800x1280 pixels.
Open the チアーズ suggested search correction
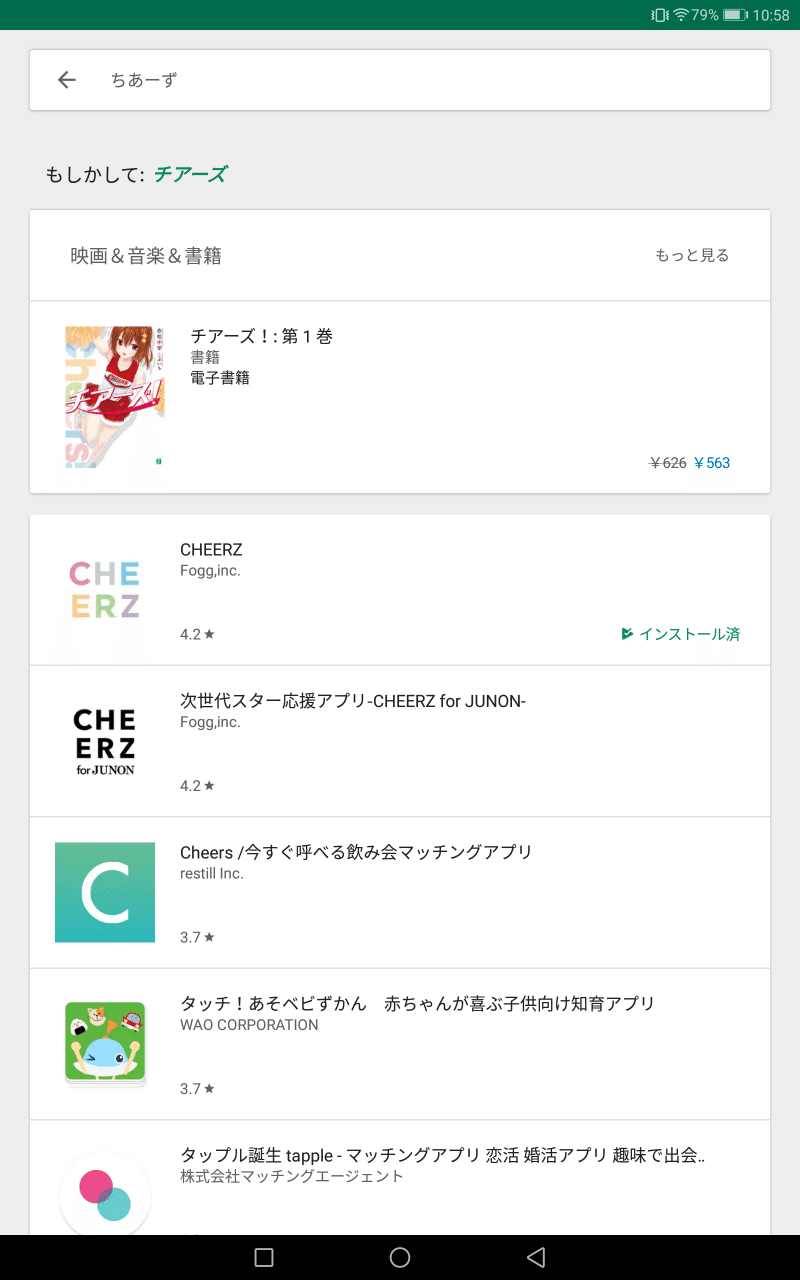pos(190,172)
